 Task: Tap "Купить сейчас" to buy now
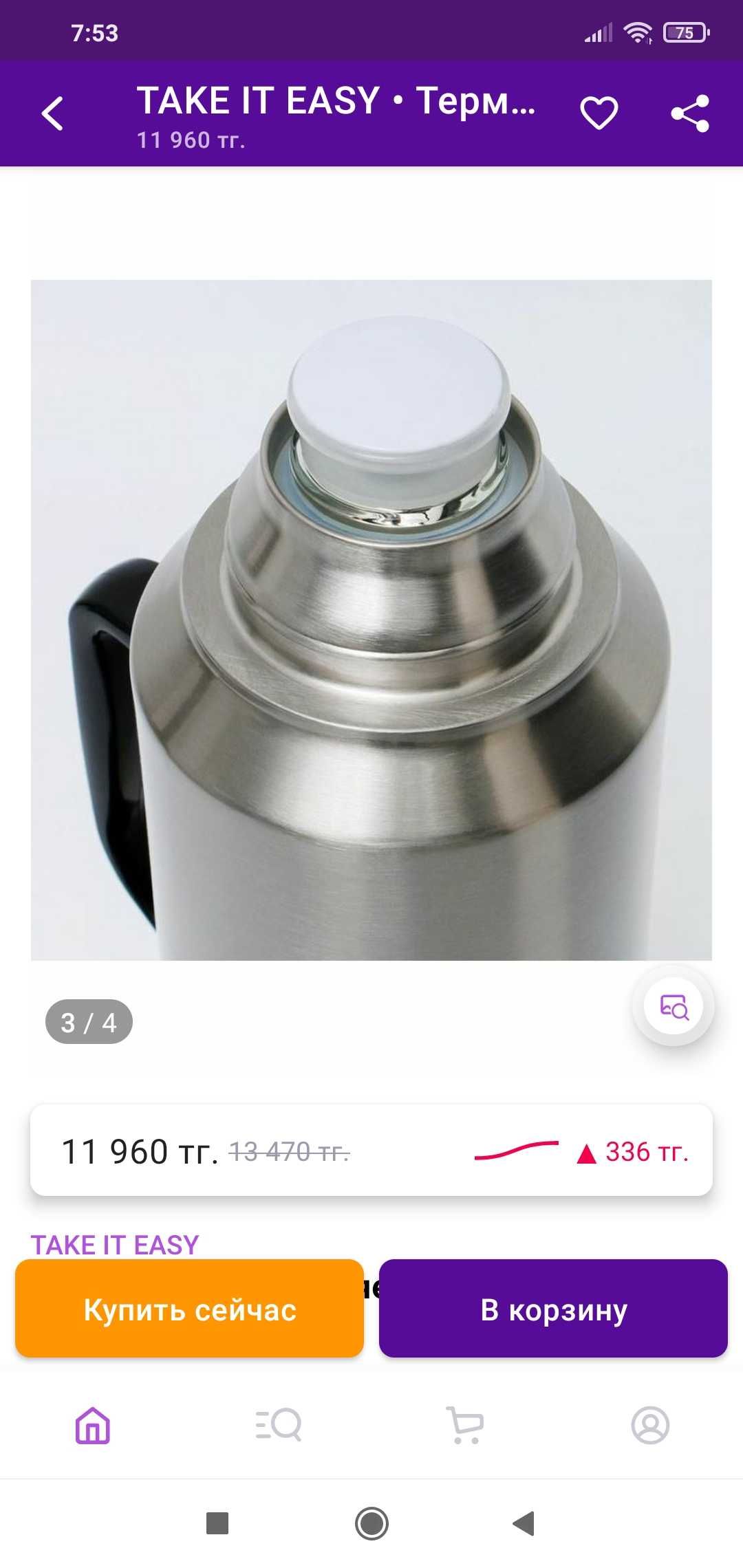(x=189, y=1309)
